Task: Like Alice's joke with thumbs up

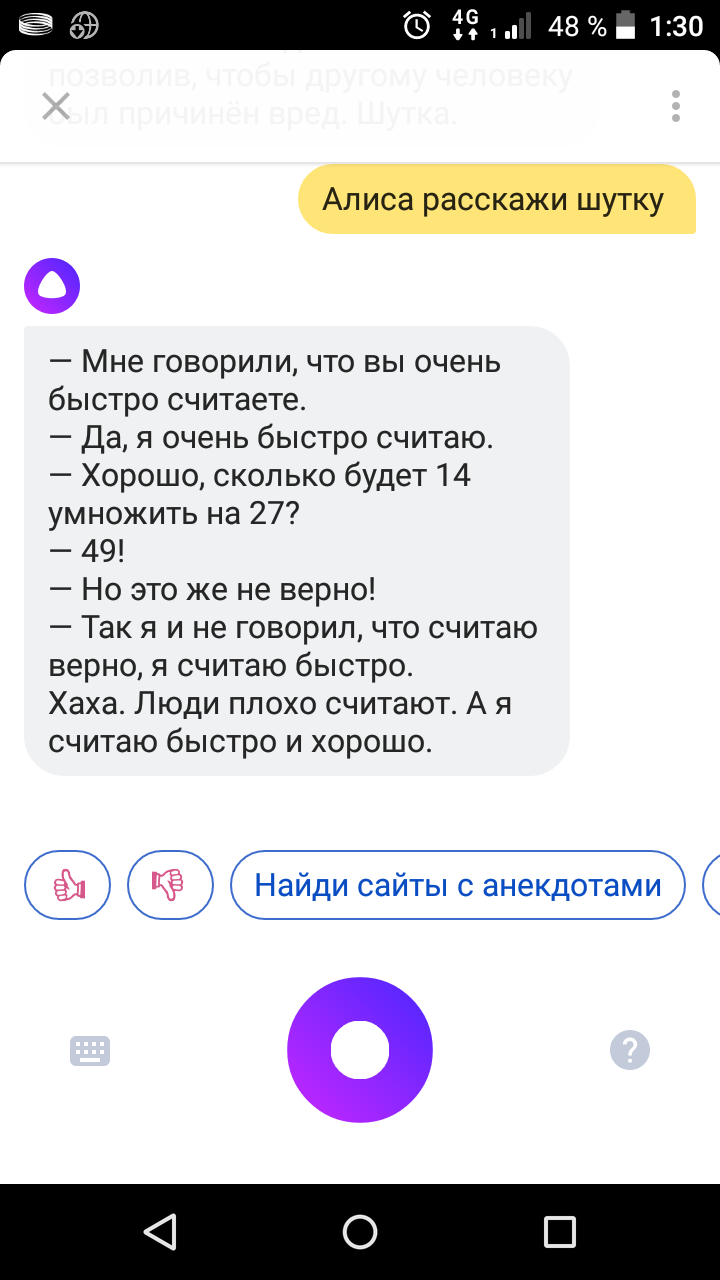Action: [68, 884]
